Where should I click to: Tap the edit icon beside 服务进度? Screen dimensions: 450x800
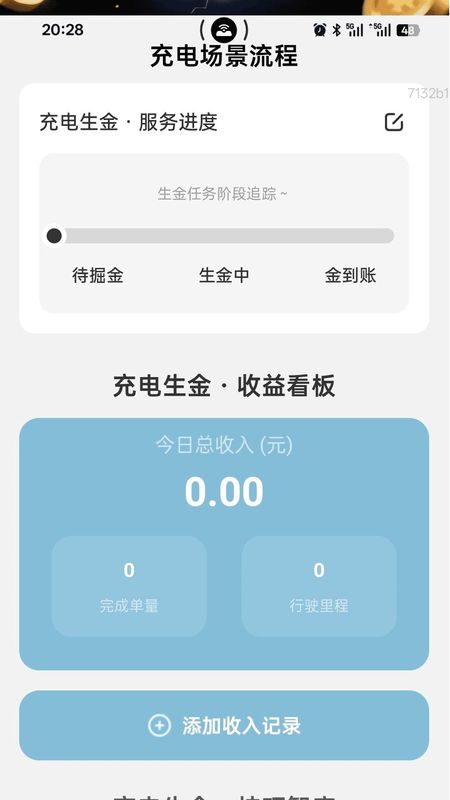tap(393, 122)
